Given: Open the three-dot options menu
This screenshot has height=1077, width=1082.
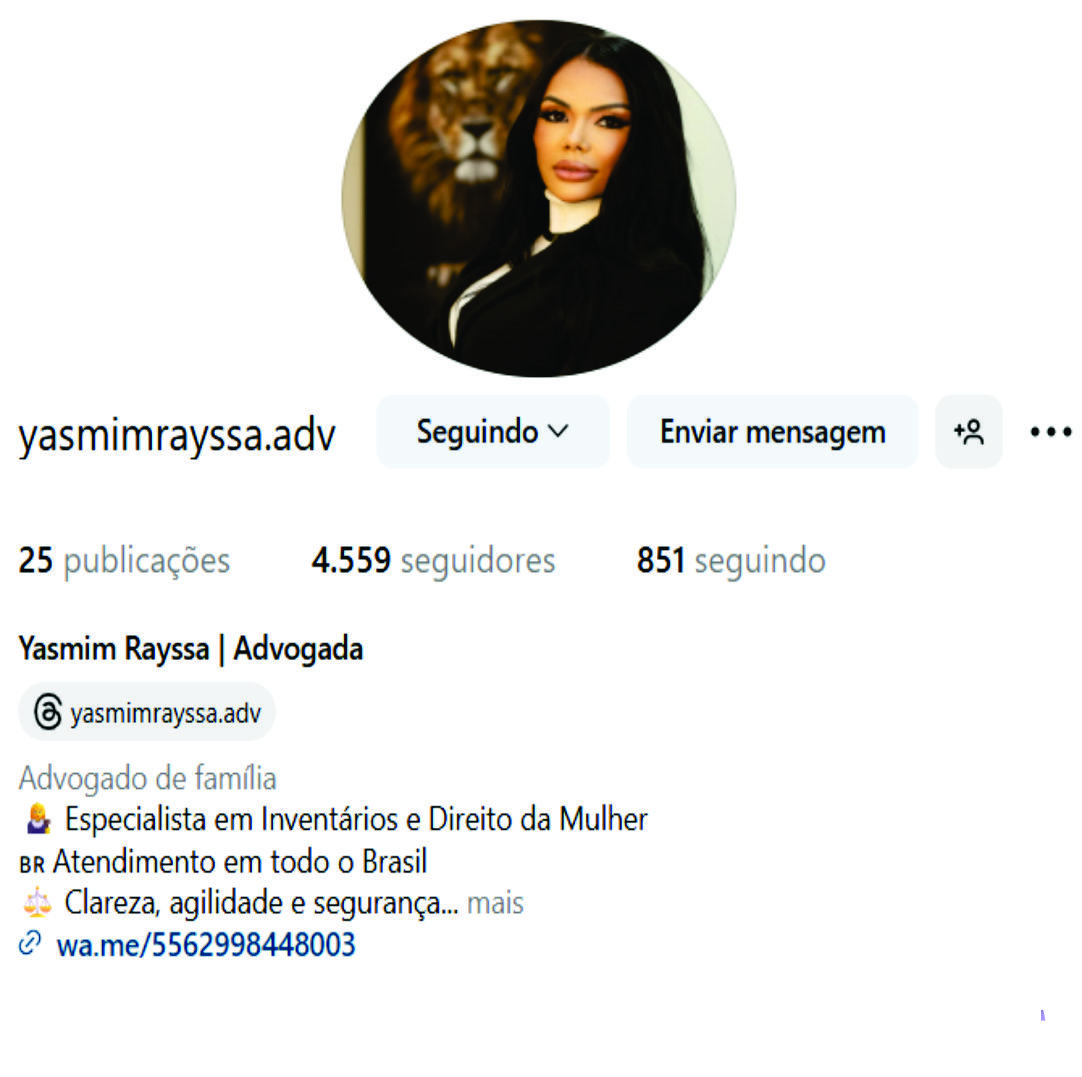Looking at the screenshot, I should (x=1050, y=432).
